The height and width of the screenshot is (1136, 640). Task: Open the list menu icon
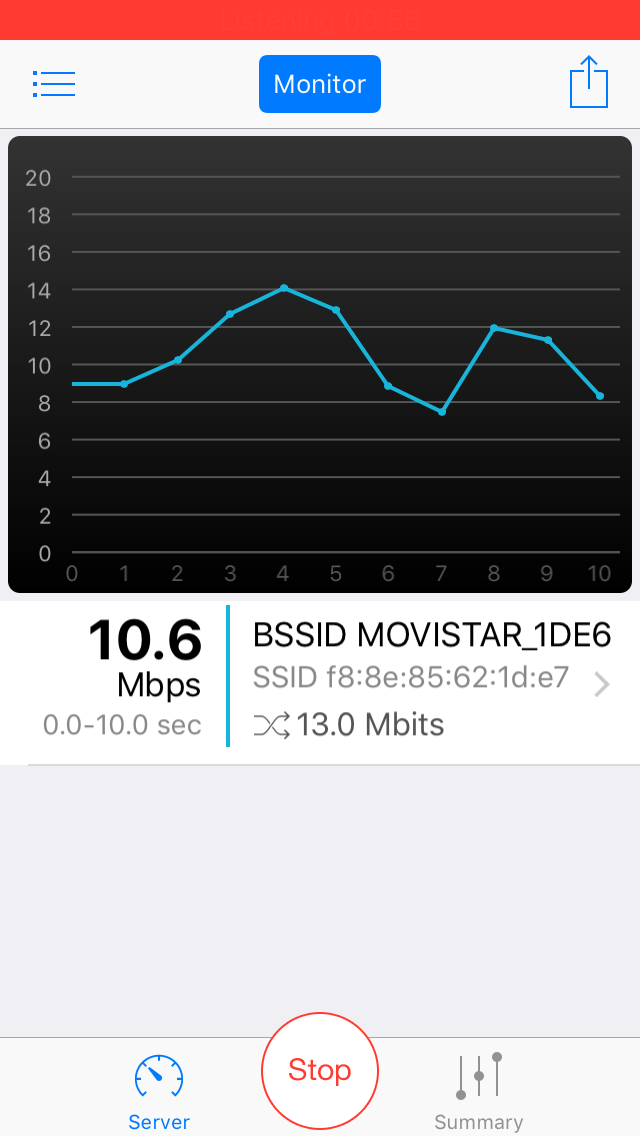pyautogui.click(x=54, y=84)
